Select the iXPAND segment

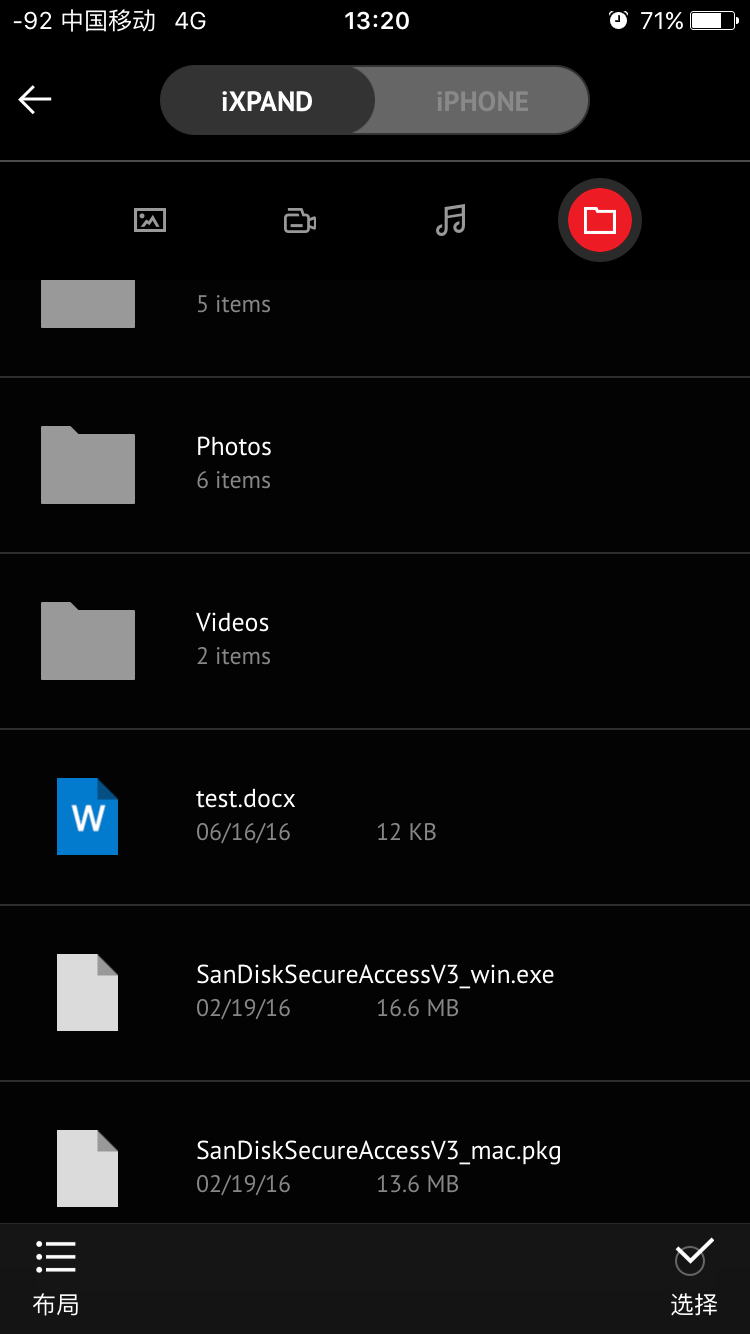click(x=267, y=101)
